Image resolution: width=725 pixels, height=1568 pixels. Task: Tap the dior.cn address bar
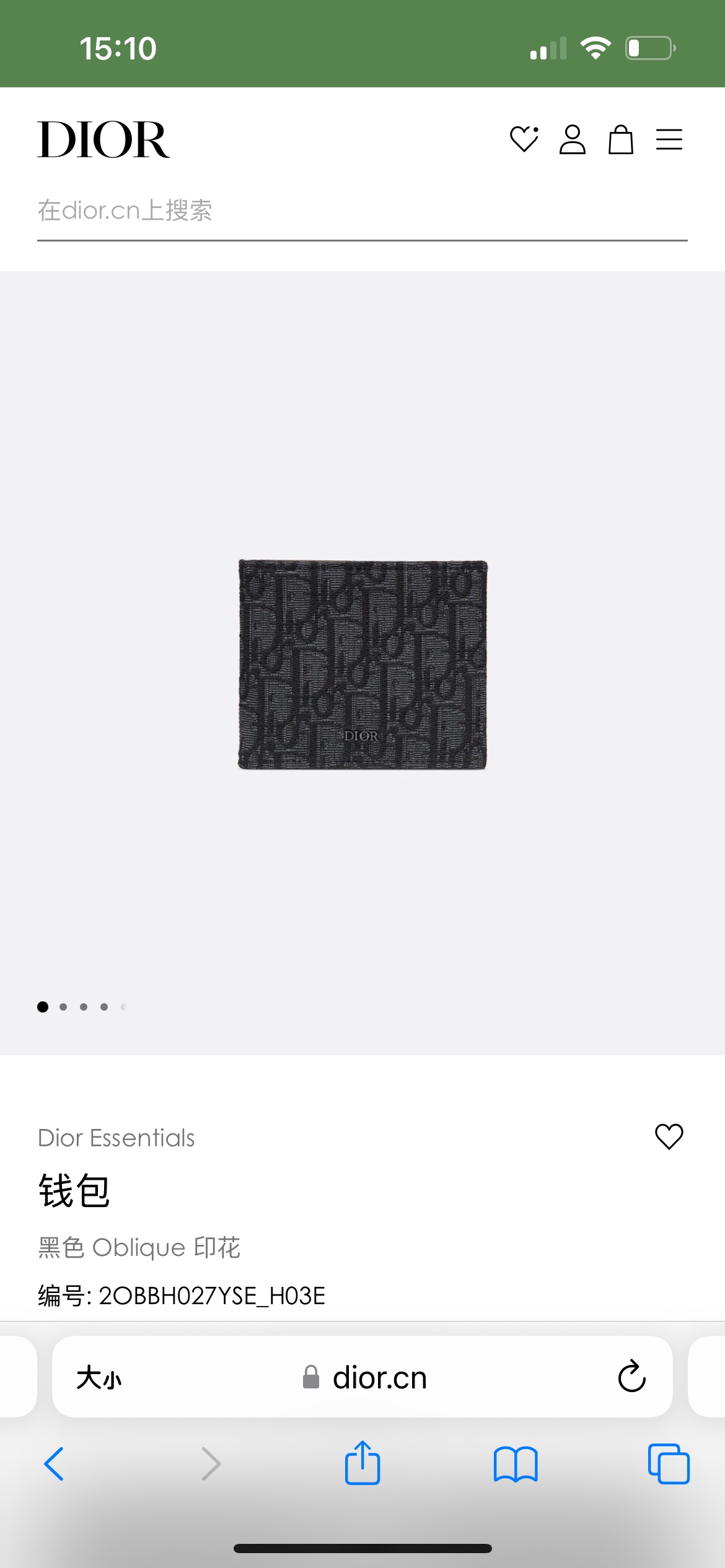pos(372,1378)
